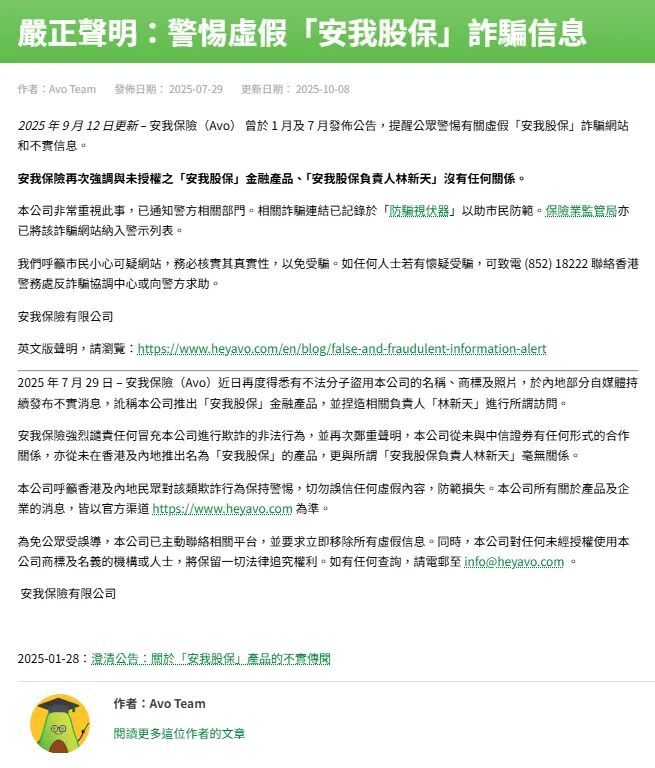Go to the official https://www.heyavo.com website link
This screenshot has width=655, height=768.
click(222, 508)
